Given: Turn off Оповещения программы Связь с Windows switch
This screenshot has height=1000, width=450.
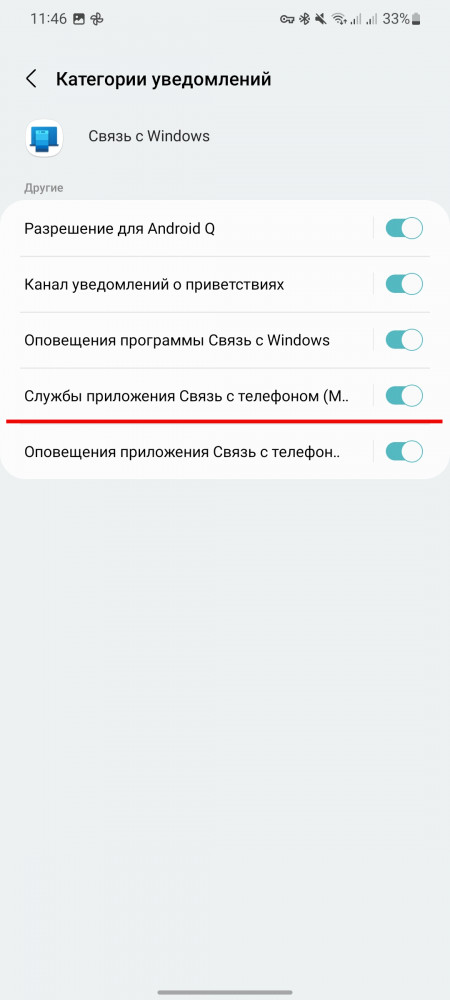Looking at the screenshot, I should 404,340.
